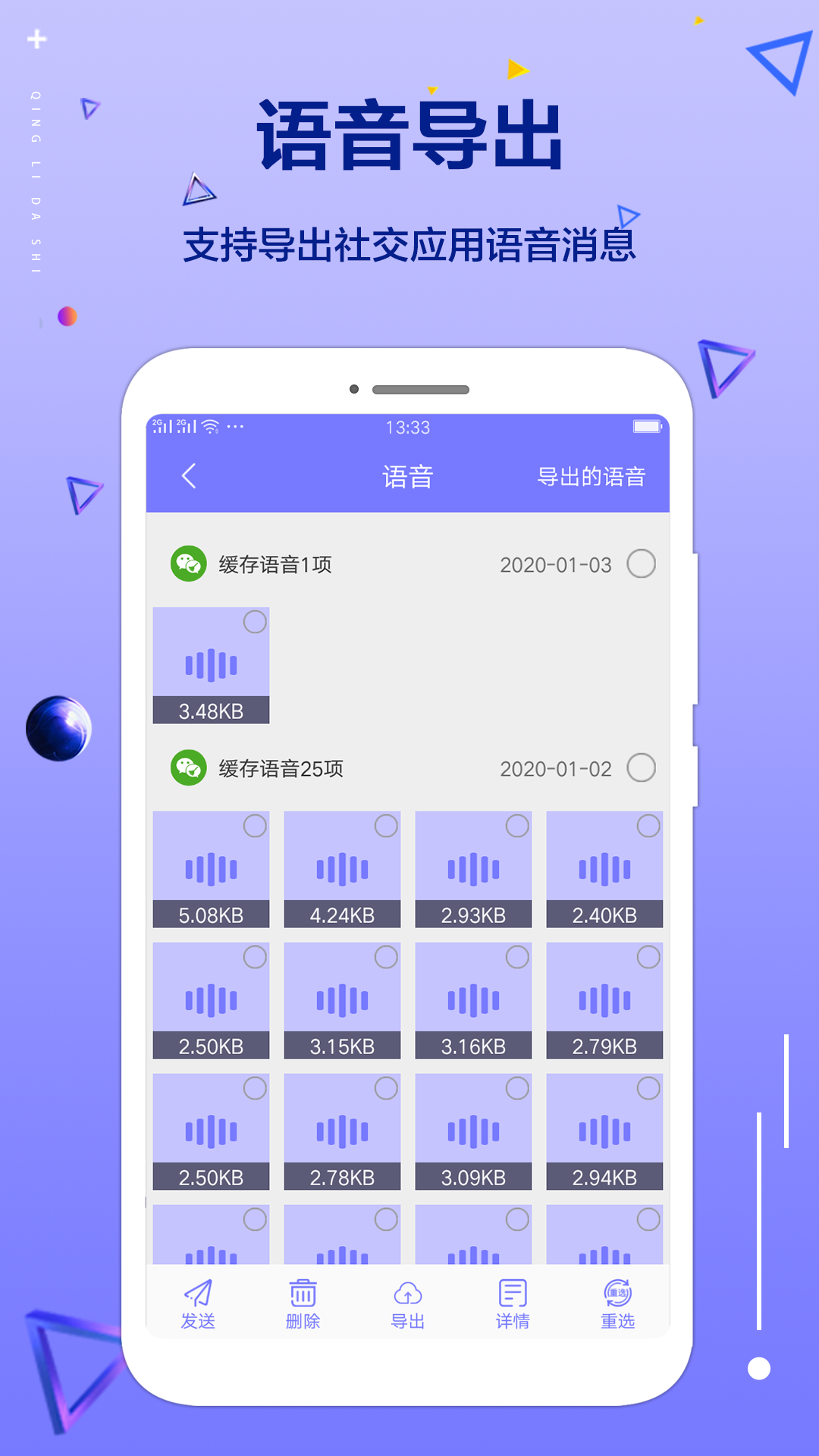819x1456 pixels.
Task: Select the checkbox for the 2020-01-03 group
Action: tap(641, 565)
